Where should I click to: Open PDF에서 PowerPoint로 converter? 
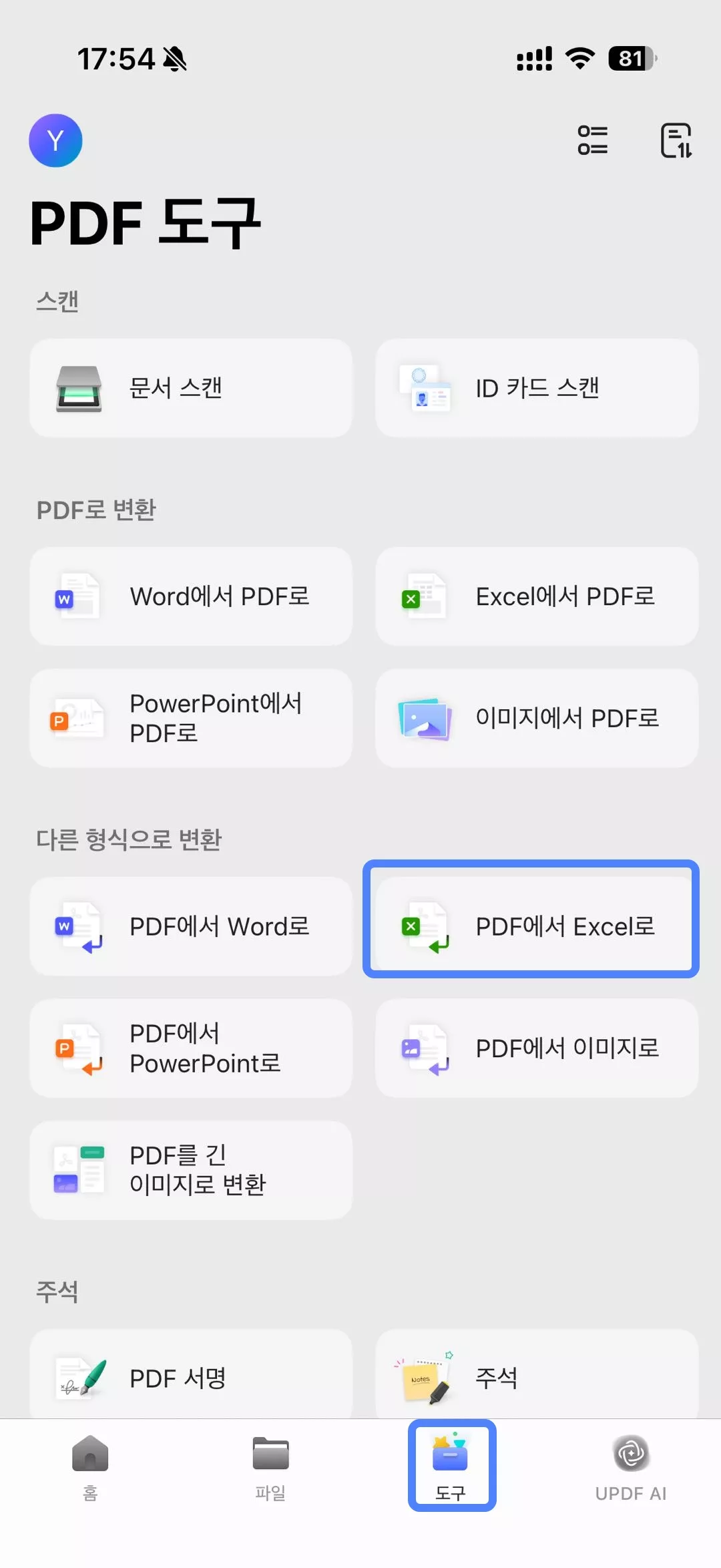(x=191, y=1048)
